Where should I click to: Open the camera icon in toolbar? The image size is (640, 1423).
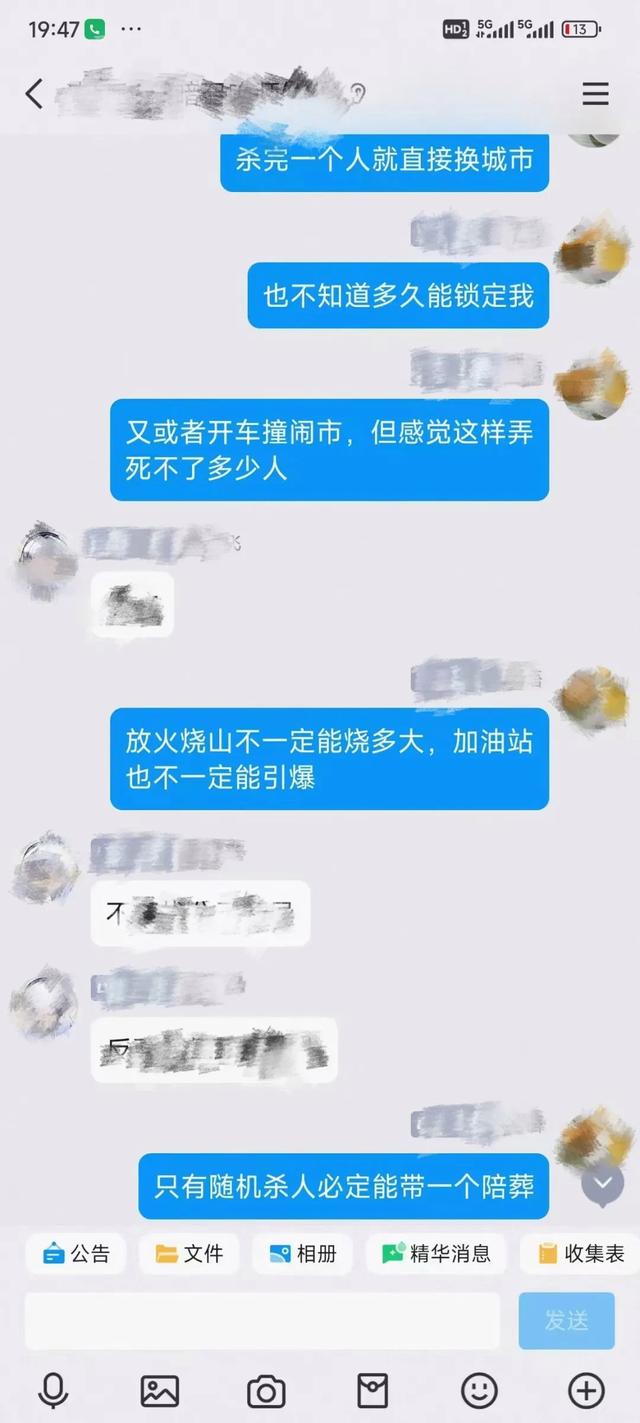click(266, 1390)
